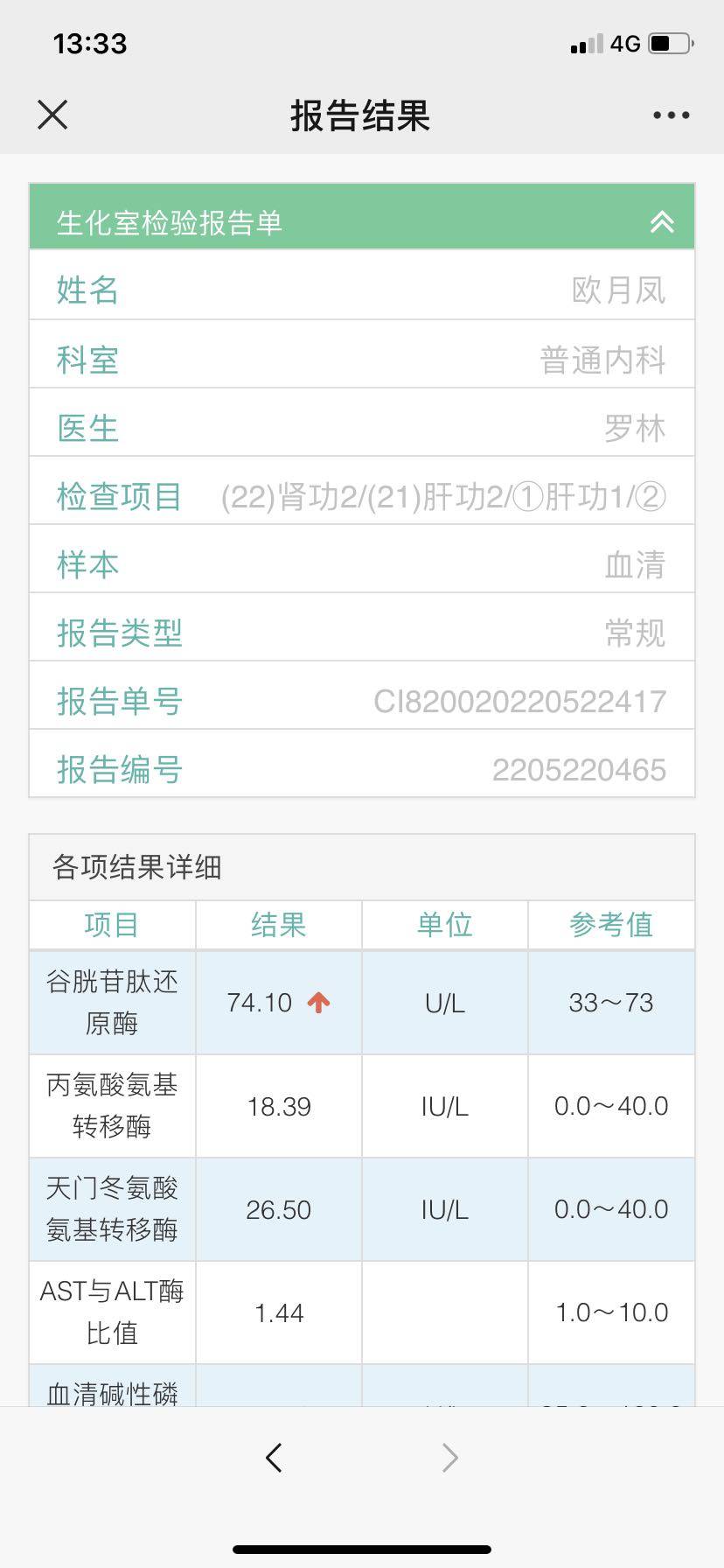Open the three-dot more options menu
The image size is (724, 1568).
click(671, 115)
